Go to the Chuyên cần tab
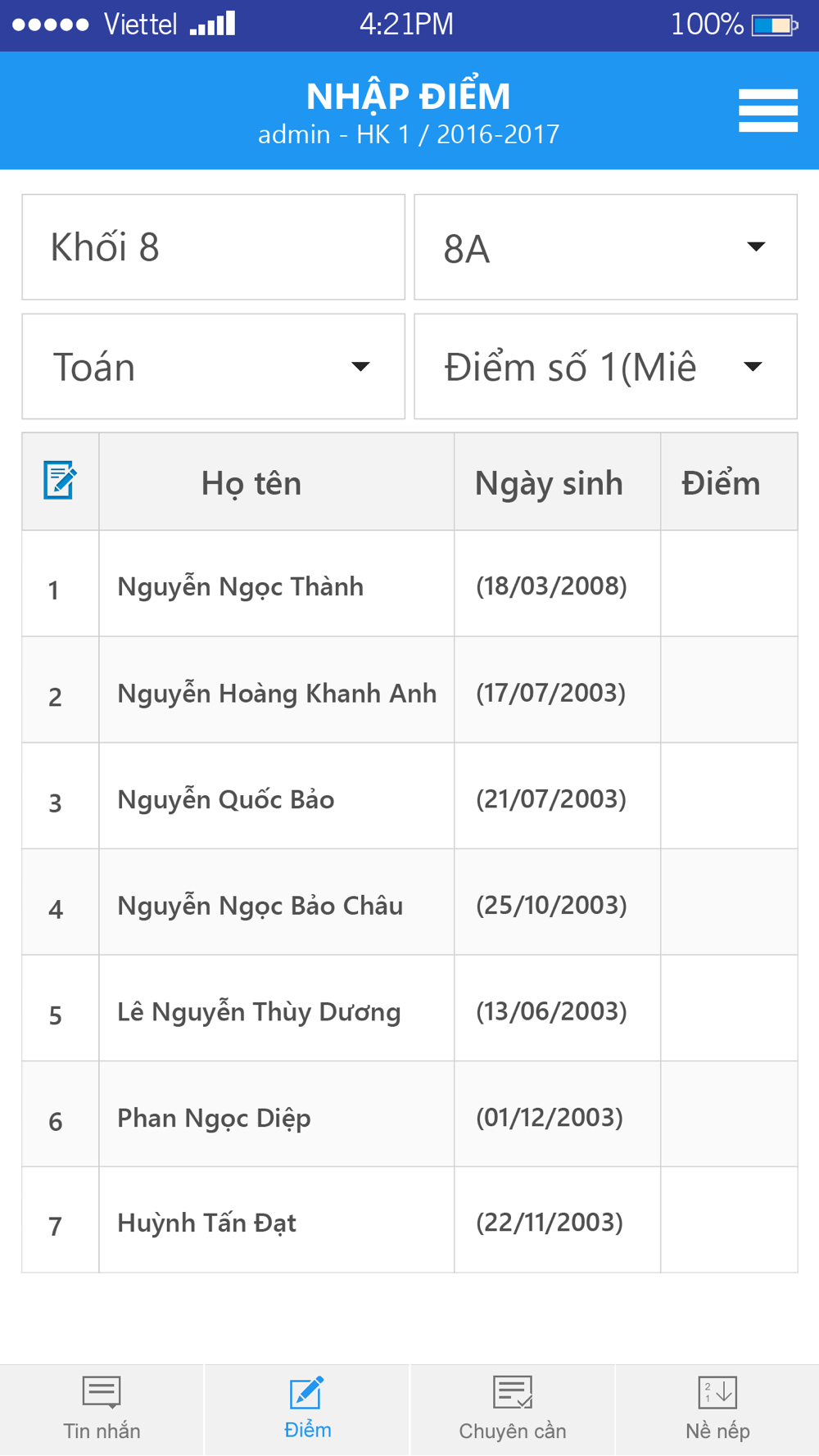The height and width of the screenshot is (1456, 819). (x=513, y=1410)
